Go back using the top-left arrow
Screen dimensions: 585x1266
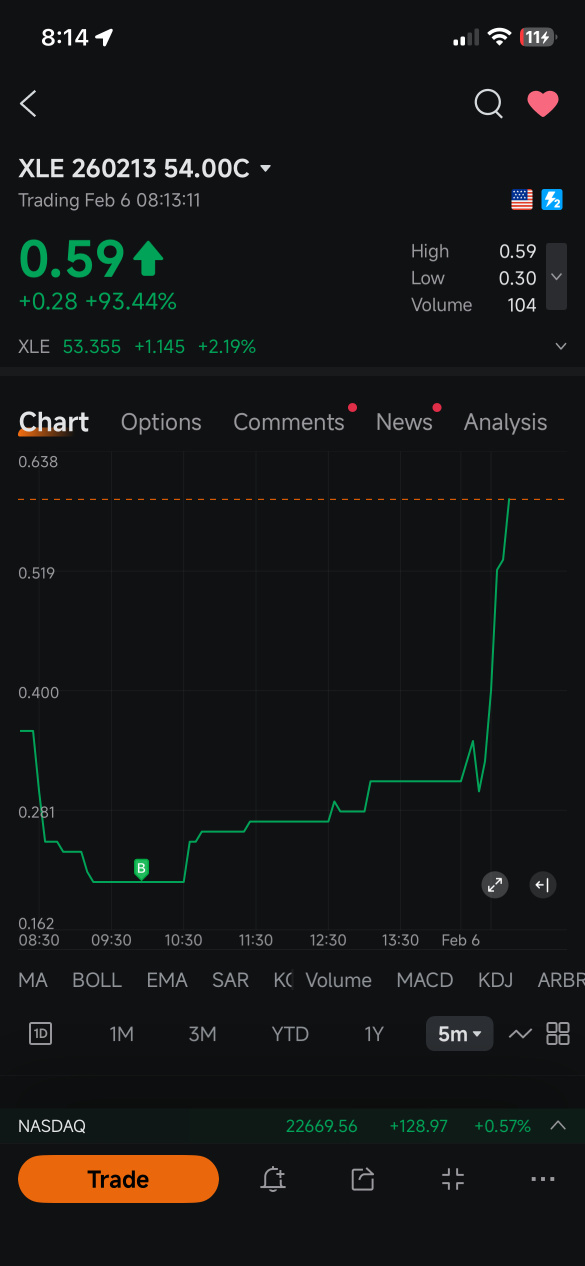(28, 103)
